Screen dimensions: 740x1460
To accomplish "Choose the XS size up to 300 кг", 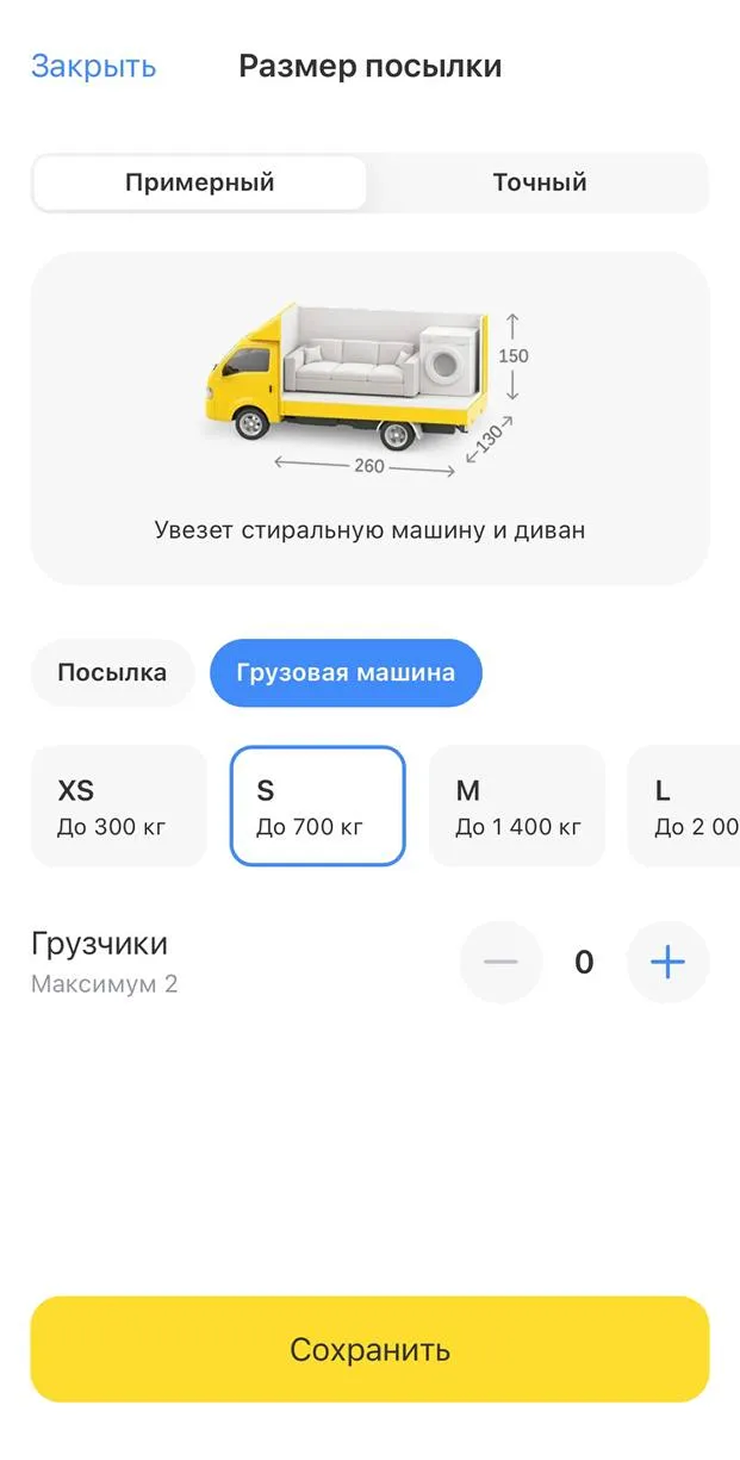I will click(x=118, y=806).
